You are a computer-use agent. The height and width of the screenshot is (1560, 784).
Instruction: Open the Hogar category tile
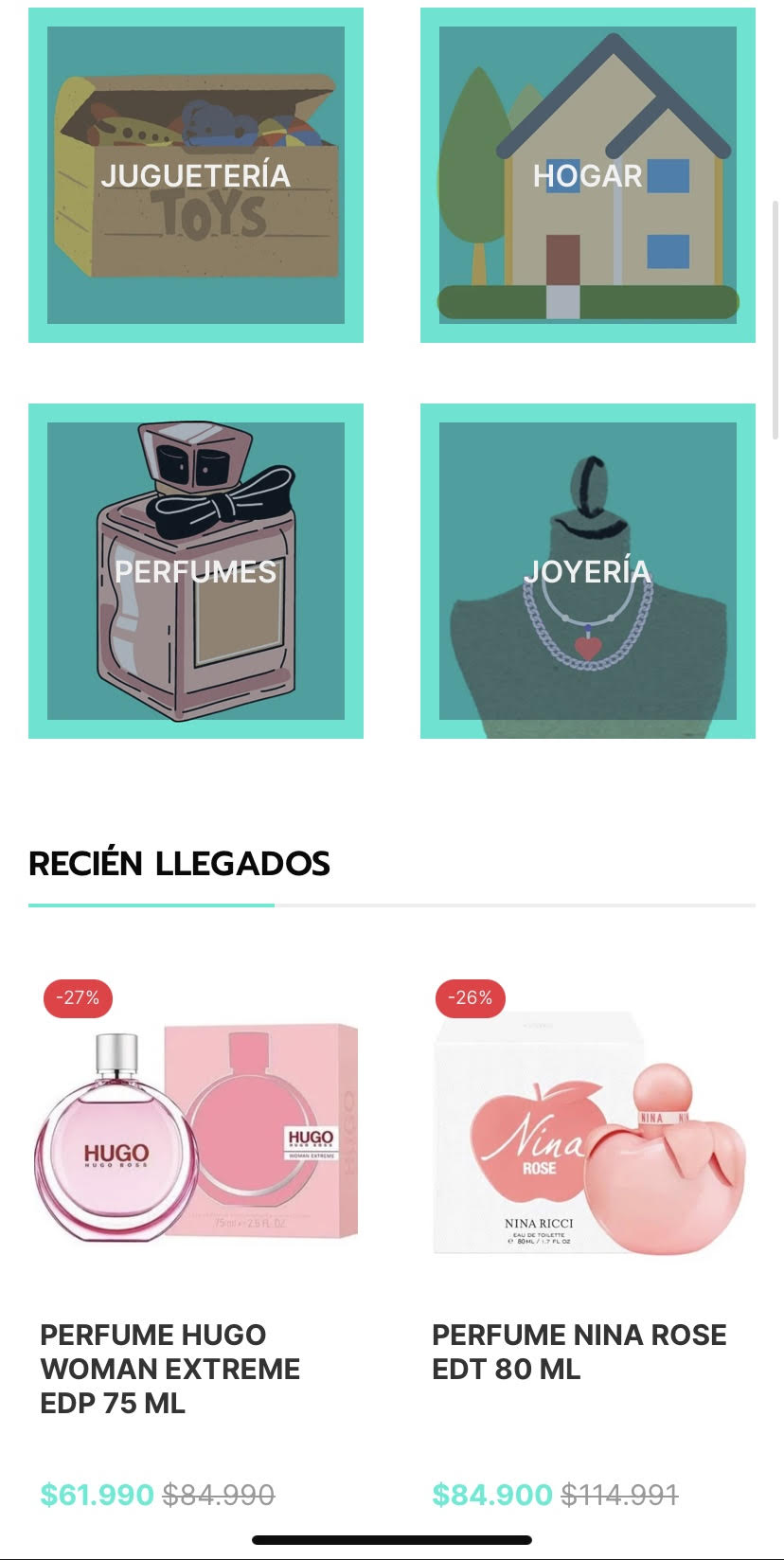click(x=587, y=175)
